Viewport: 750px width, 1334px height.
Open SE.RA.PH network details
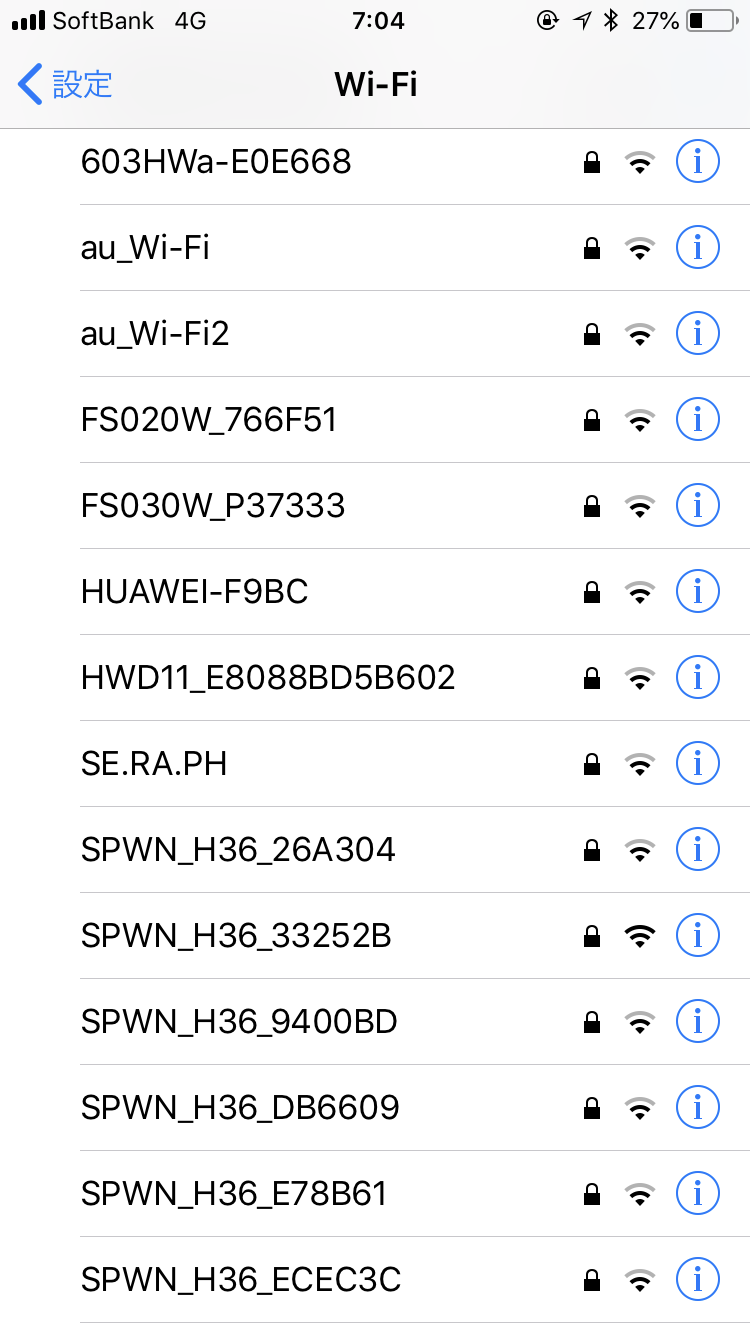pos(697,764)
